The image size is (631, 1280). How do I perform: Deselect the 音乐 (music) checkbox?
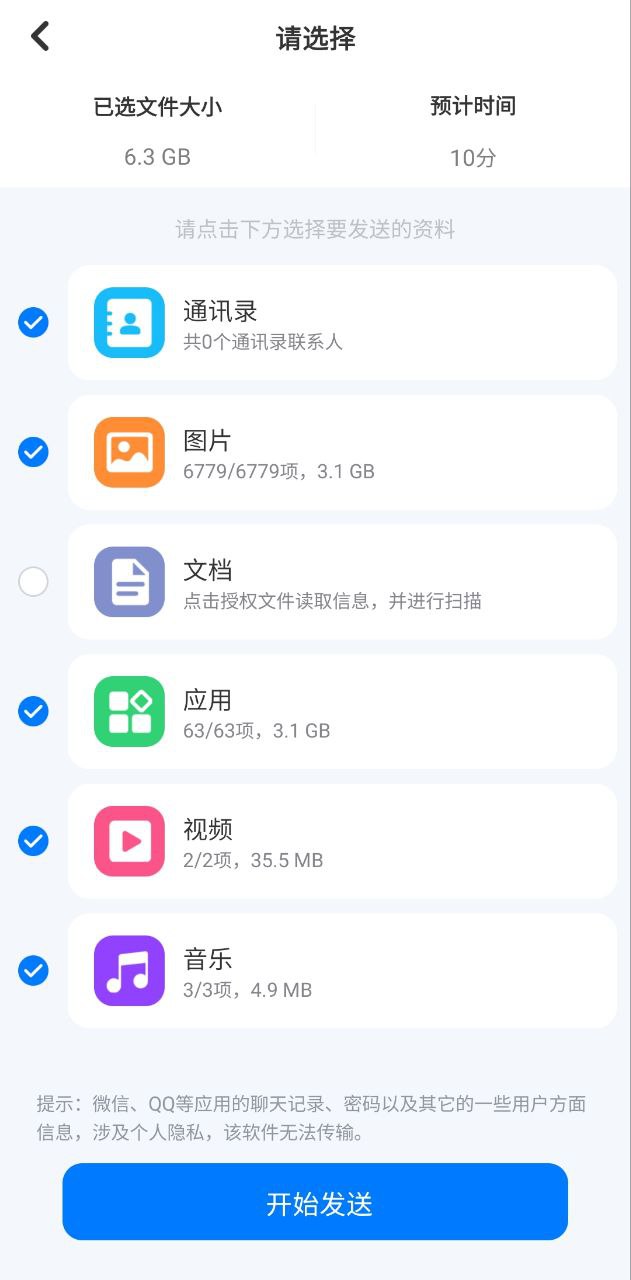coord(33,970)
